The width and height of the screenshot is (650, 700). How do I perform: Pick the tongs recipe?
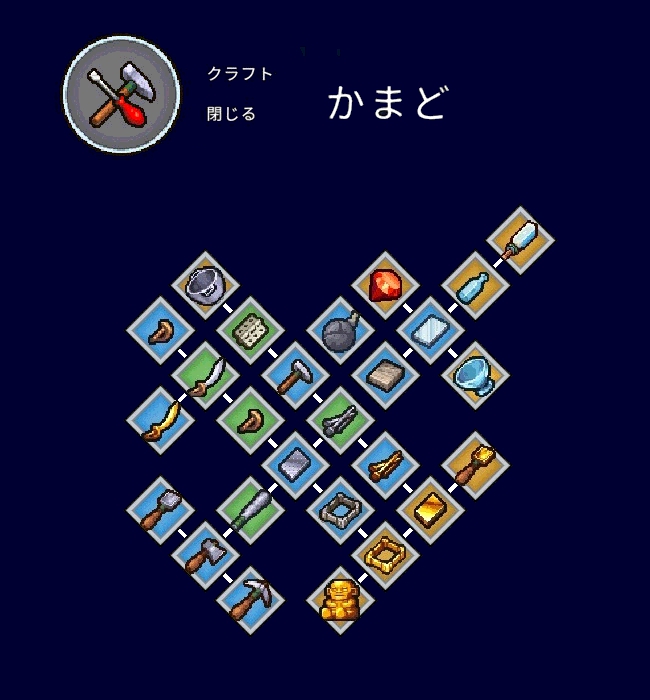click(340, 420)
